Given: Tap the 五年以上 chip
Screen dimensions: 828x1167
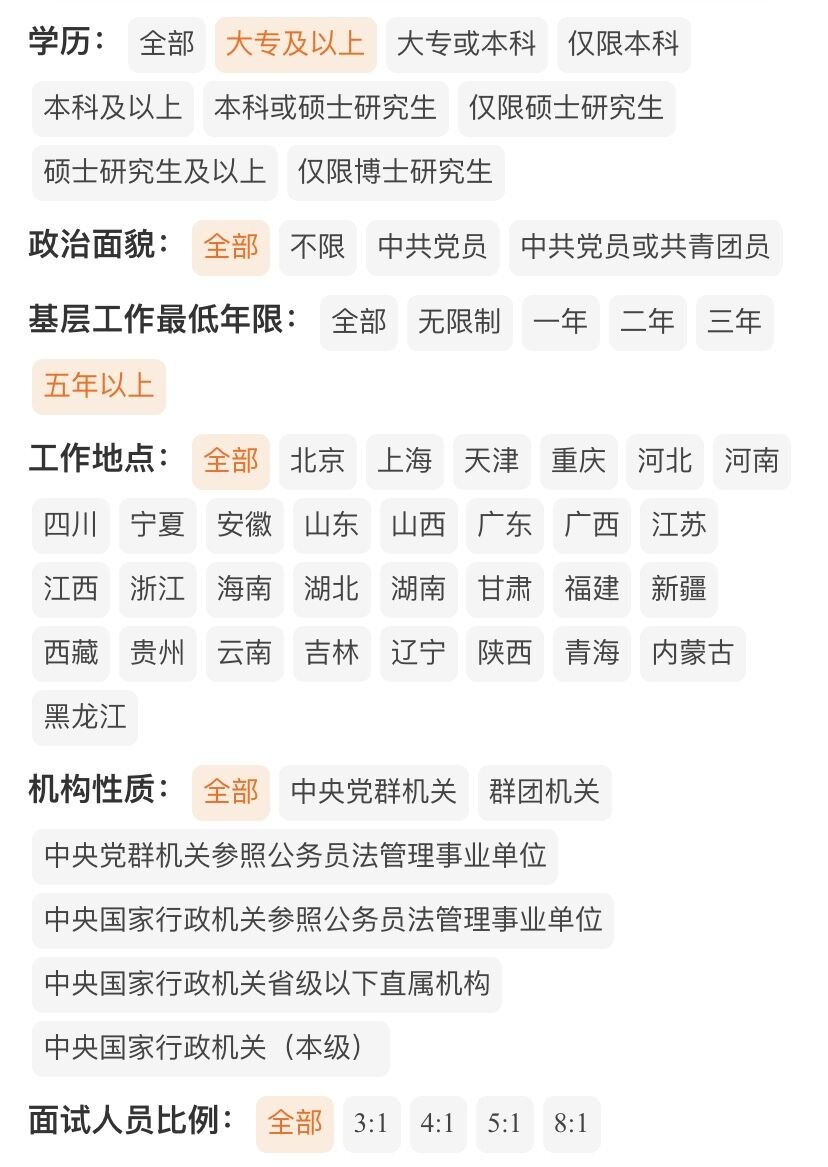Looking at the screenshot, I should (x=98, y=387).
